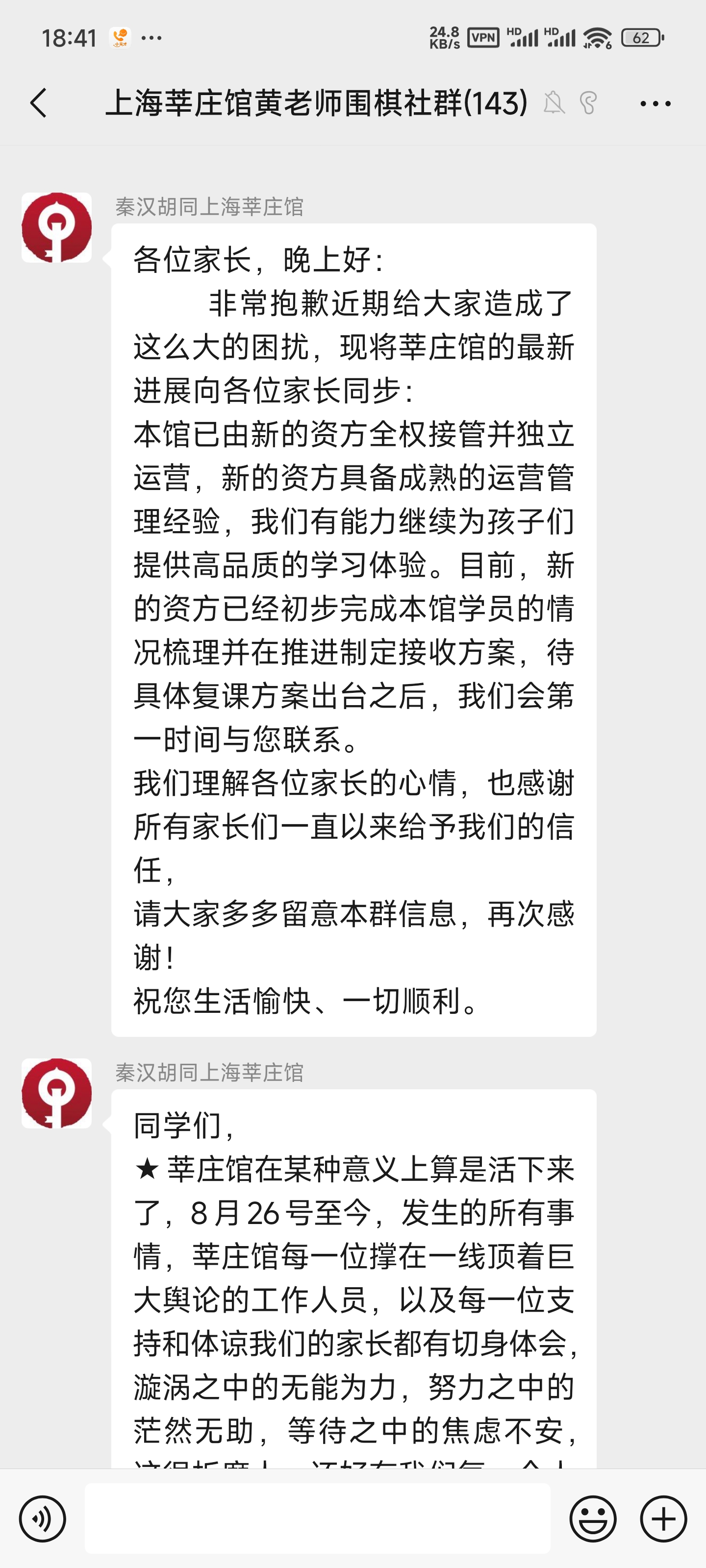Tap sender avatar beside the 同学们 message
Image resolution: width=706 pixels, height=1568 pixels.
coord(57,1093)
